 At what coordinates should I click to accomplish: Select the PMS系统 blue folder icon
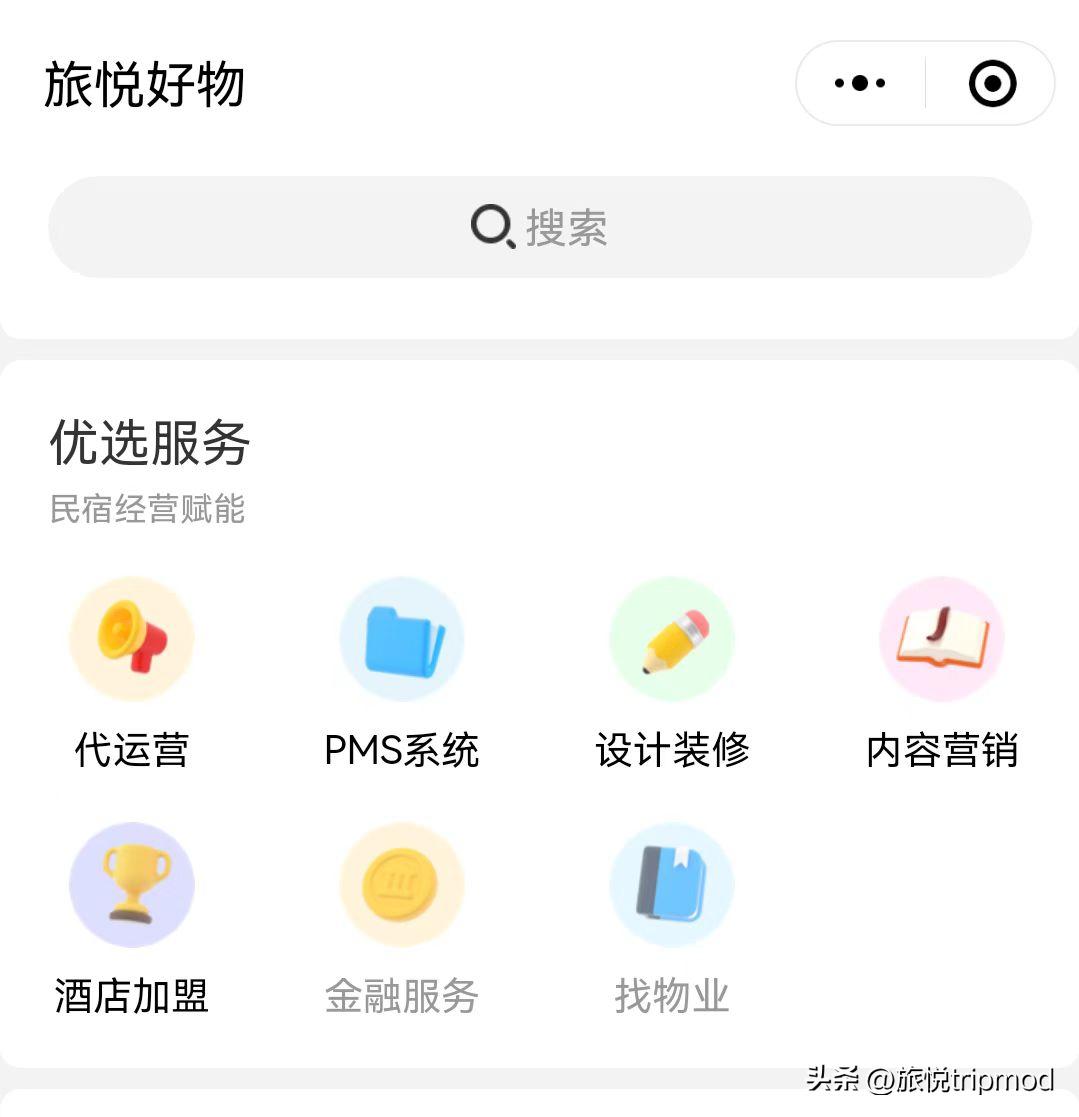point(402,638)
